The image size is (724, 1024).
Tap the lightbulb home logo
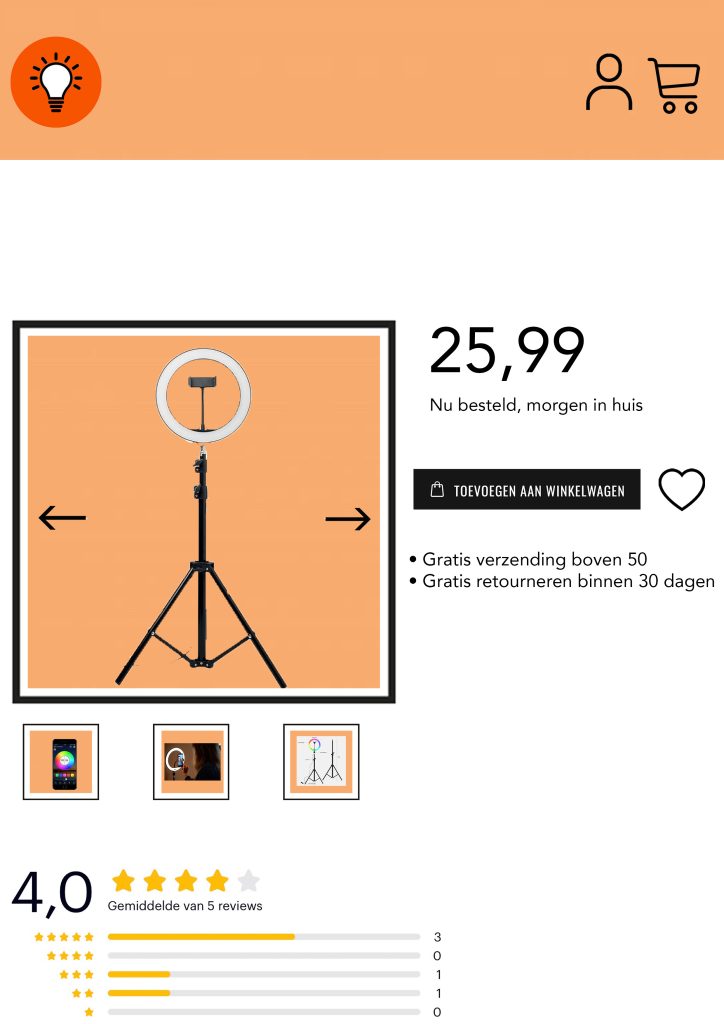click(56, 83)
